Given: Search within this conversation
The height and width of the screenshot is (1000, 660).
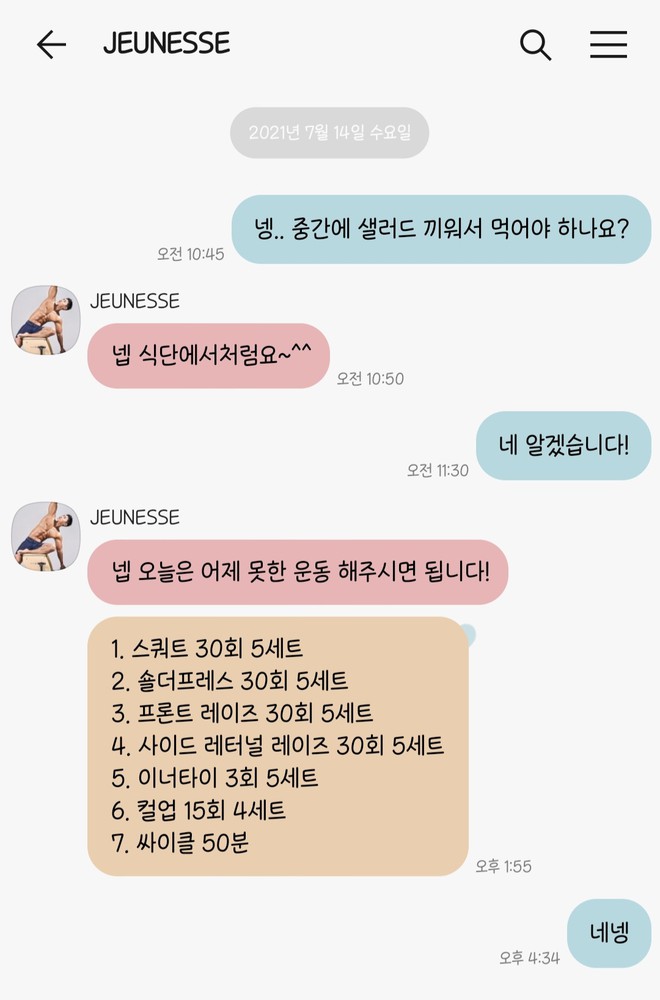Looking at the screenshot, I should click(536, 44).
